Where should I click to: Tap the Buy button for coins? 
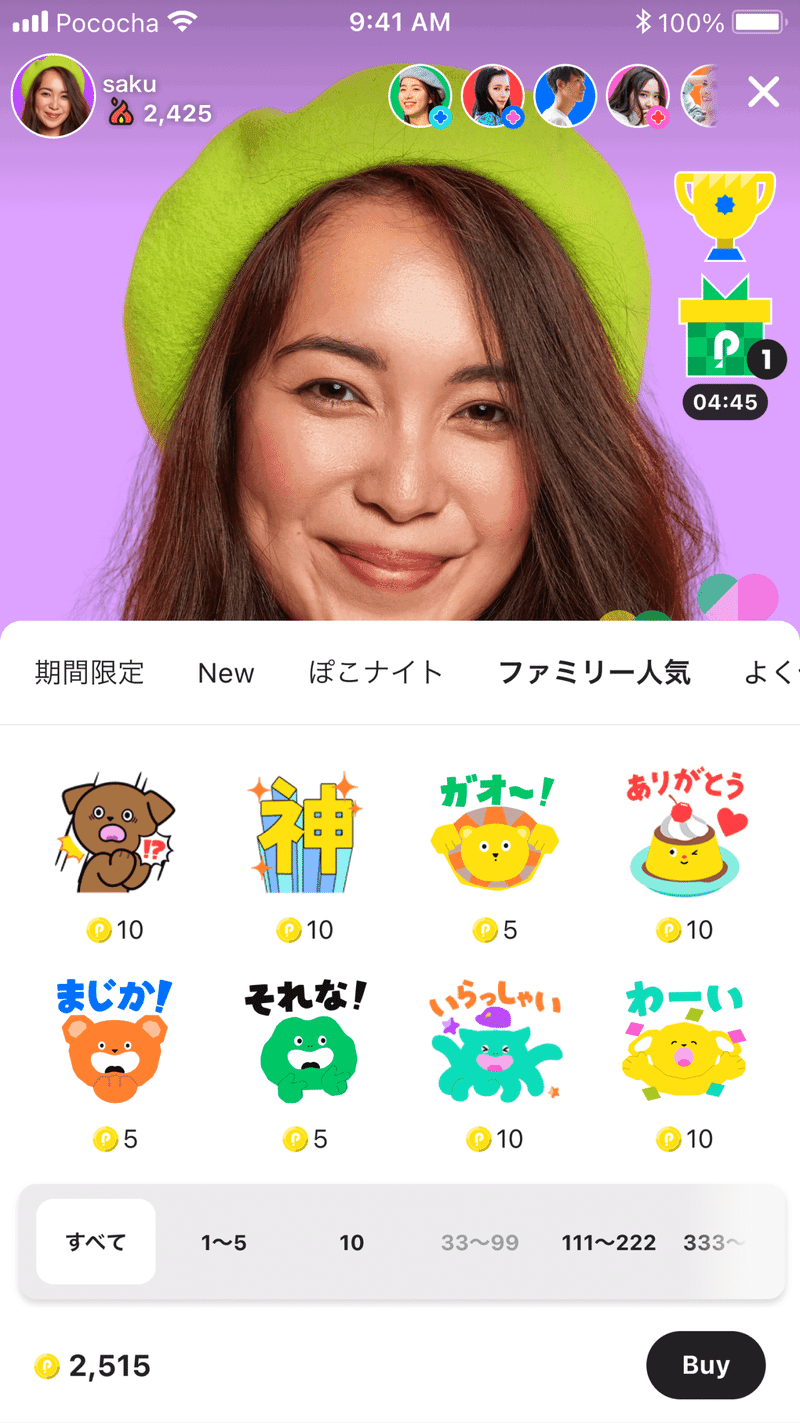coord(706,1365)
